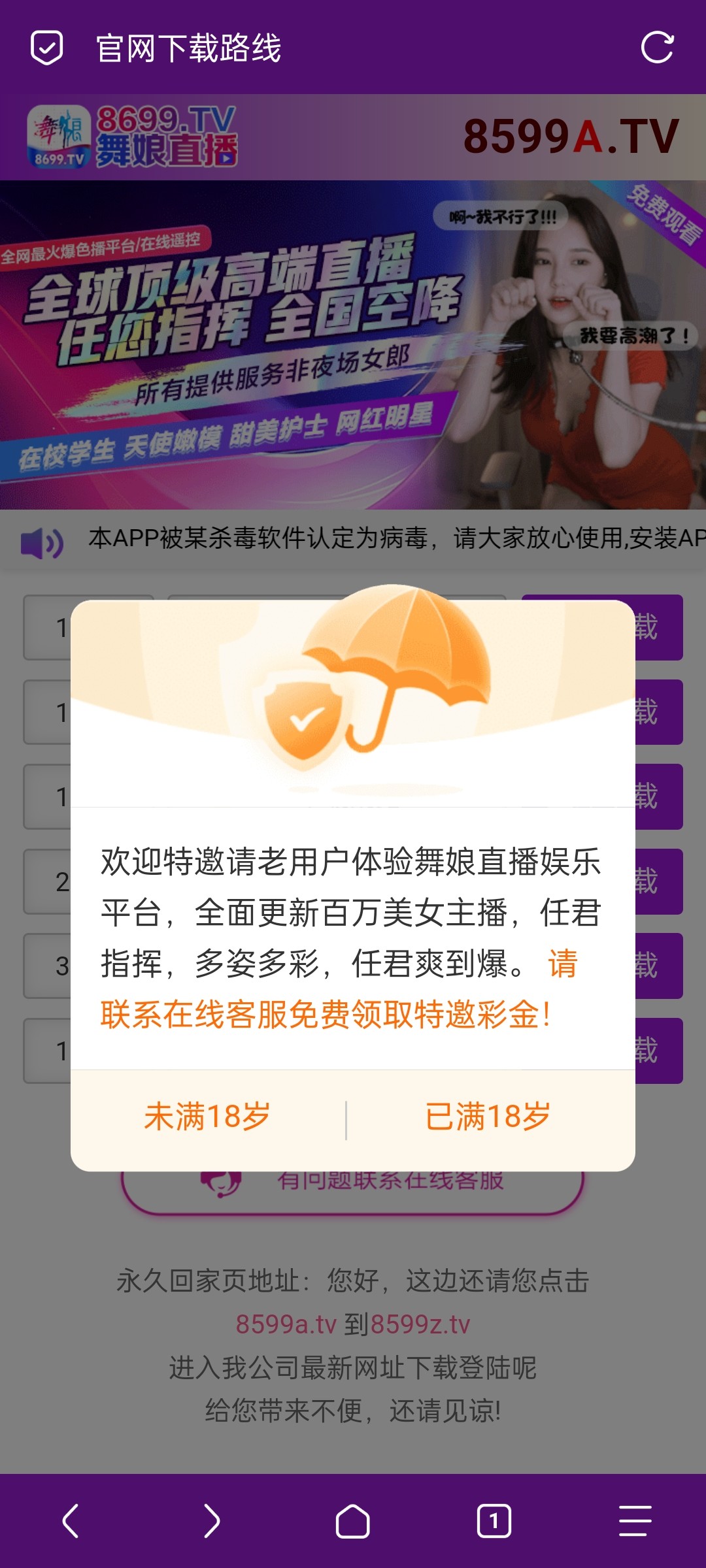Open the browser hamburger menu
Image resolution: width=706 pixels, height=1568 pixels.
635,1521
